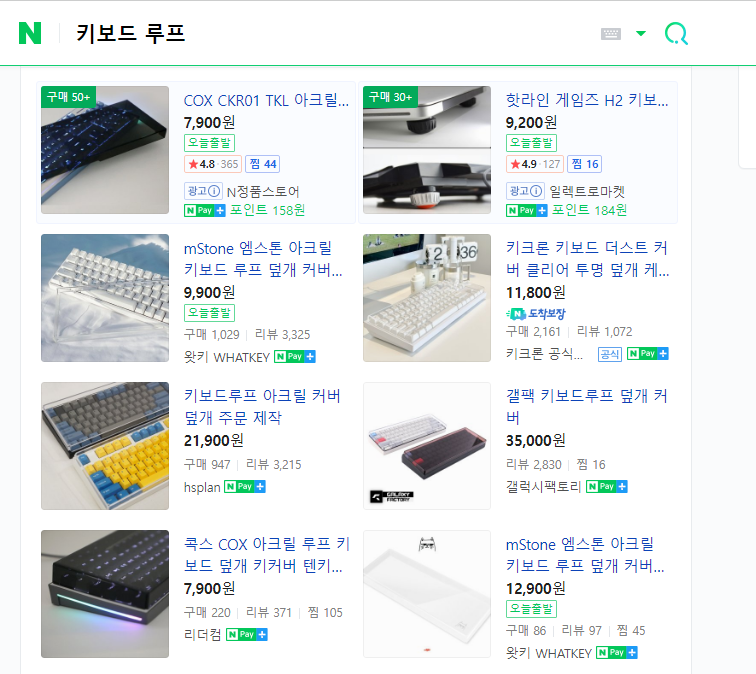756x674 pixels.
Task: Edit the search query 키보드 루프
Action: (130, 34)
